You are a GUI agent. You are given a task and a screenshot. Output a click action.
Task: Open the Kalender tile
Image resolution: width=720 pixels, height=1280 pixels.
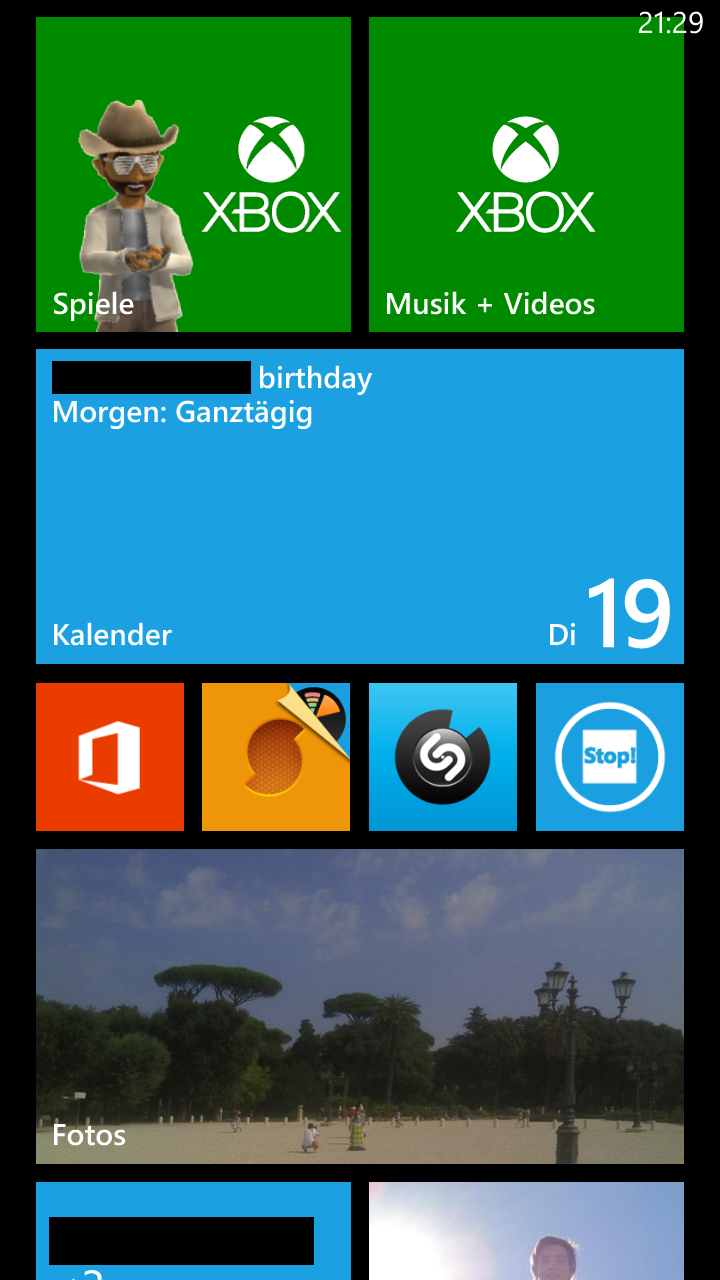click(x=360, y=506)
